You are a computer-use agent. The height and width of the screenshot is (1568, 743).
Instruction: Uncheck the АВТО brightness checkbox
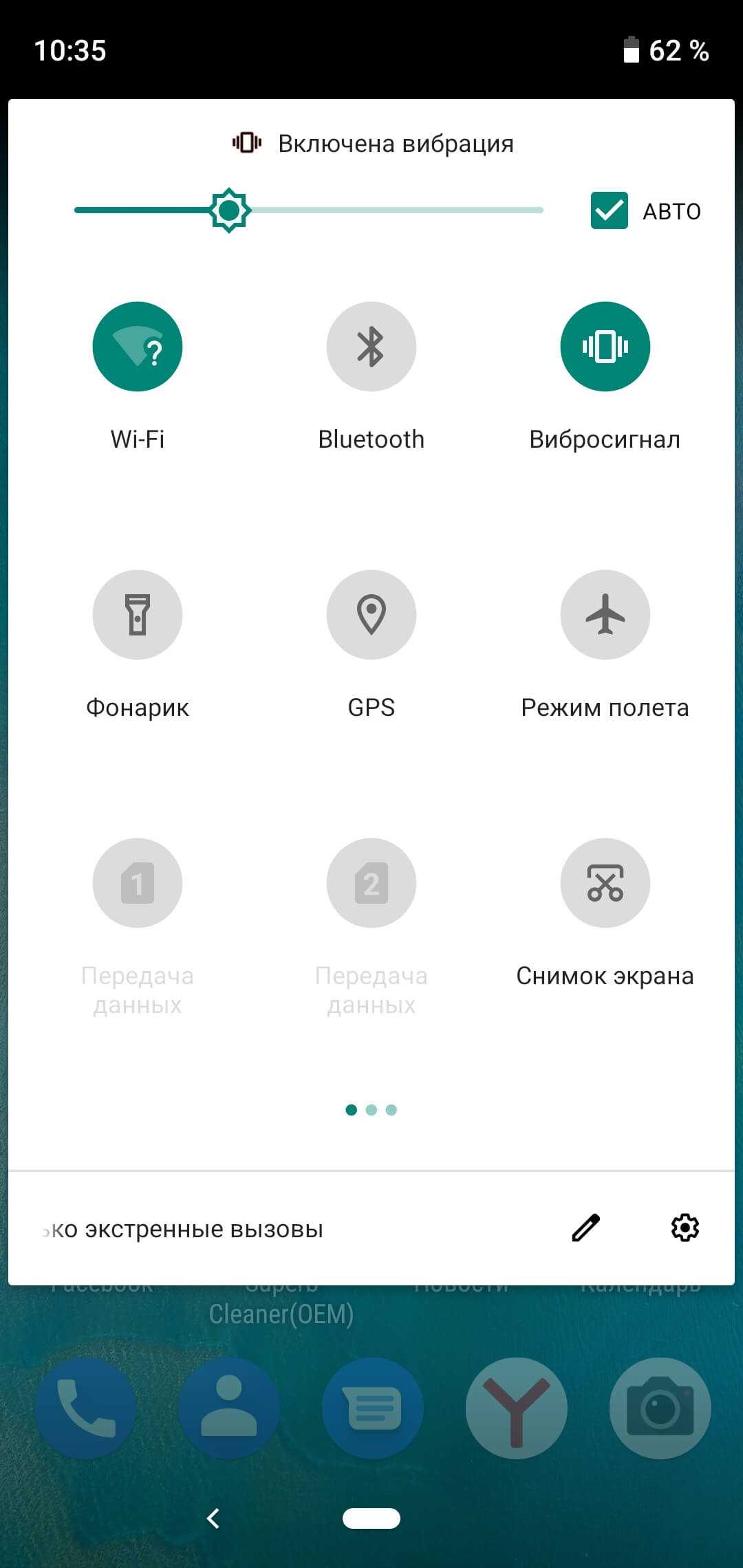pos(609,210)
